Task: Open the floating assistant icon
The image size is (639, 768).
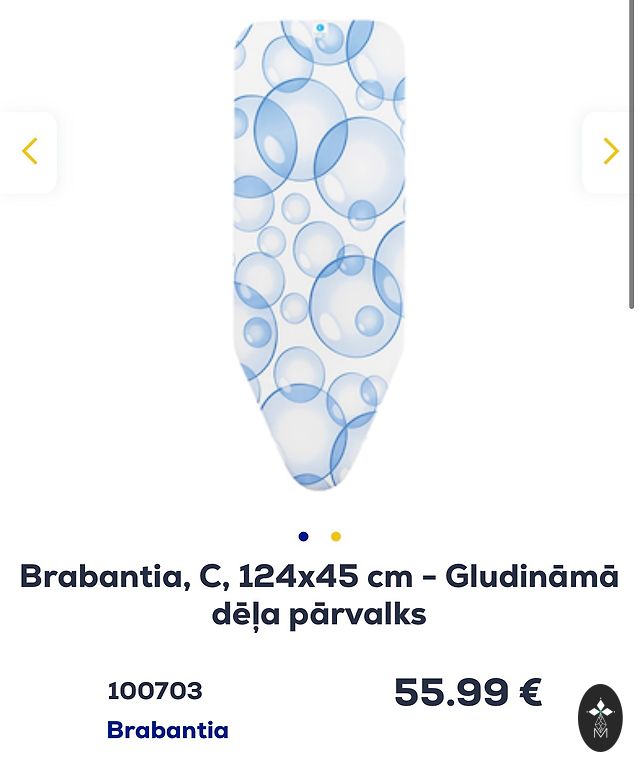Action: pyautogui.click(x=600, y=717)
